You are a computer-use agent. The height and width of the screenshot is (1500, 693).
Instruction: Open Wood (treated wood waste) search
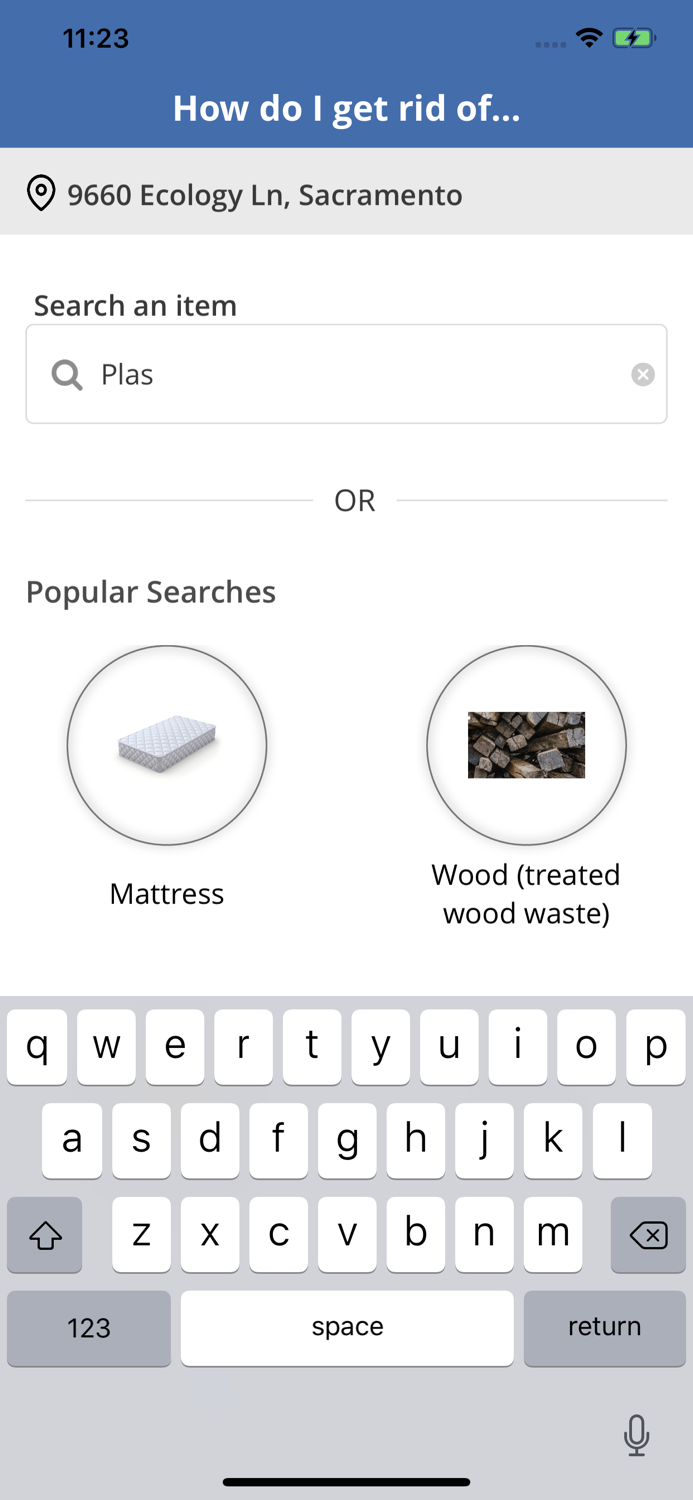point(526,746)
